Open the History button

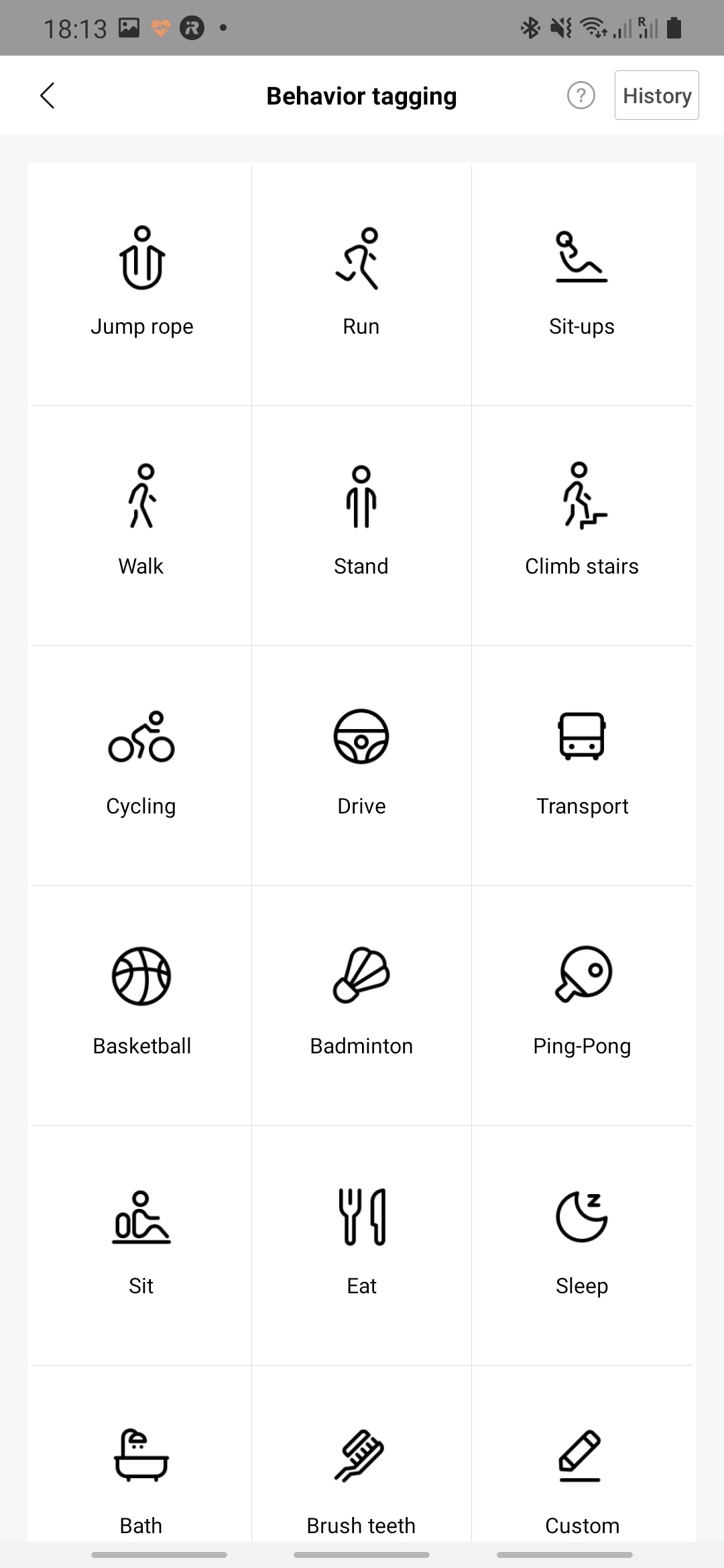click(x=656, y=96)
